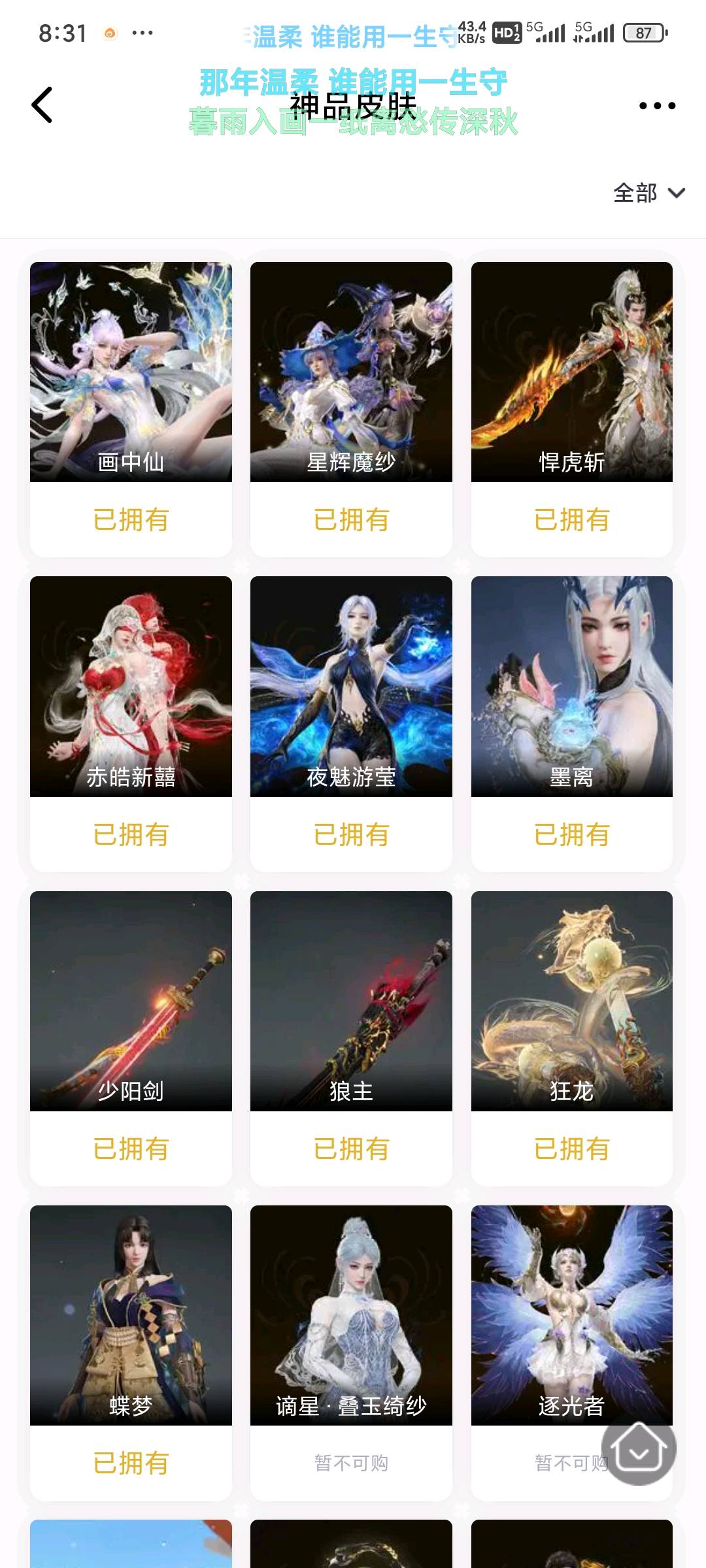Tap the 夜魅游莹 skin card
This screenshot has height=1568, width=706.
point(351,686)
